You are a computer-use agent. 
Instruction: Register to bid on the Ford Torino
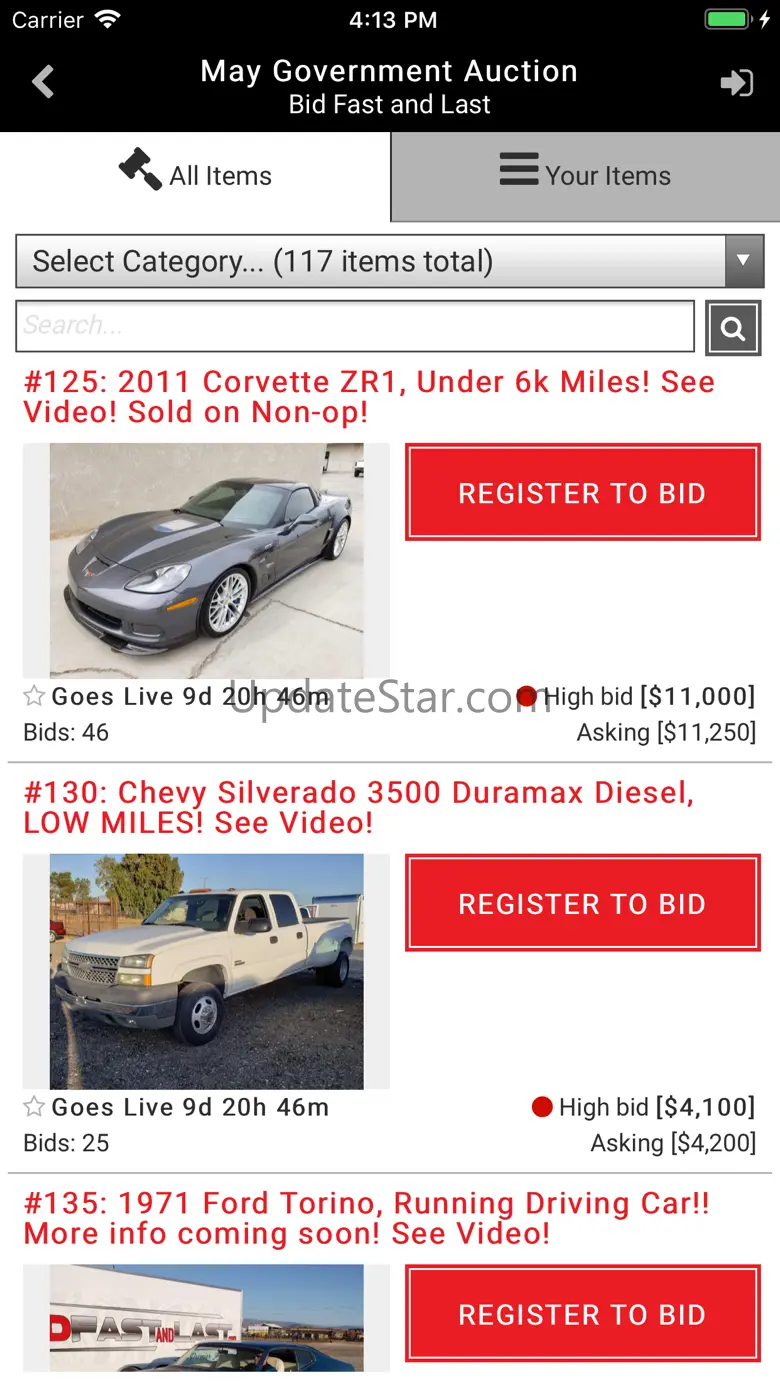(582, 1314)
